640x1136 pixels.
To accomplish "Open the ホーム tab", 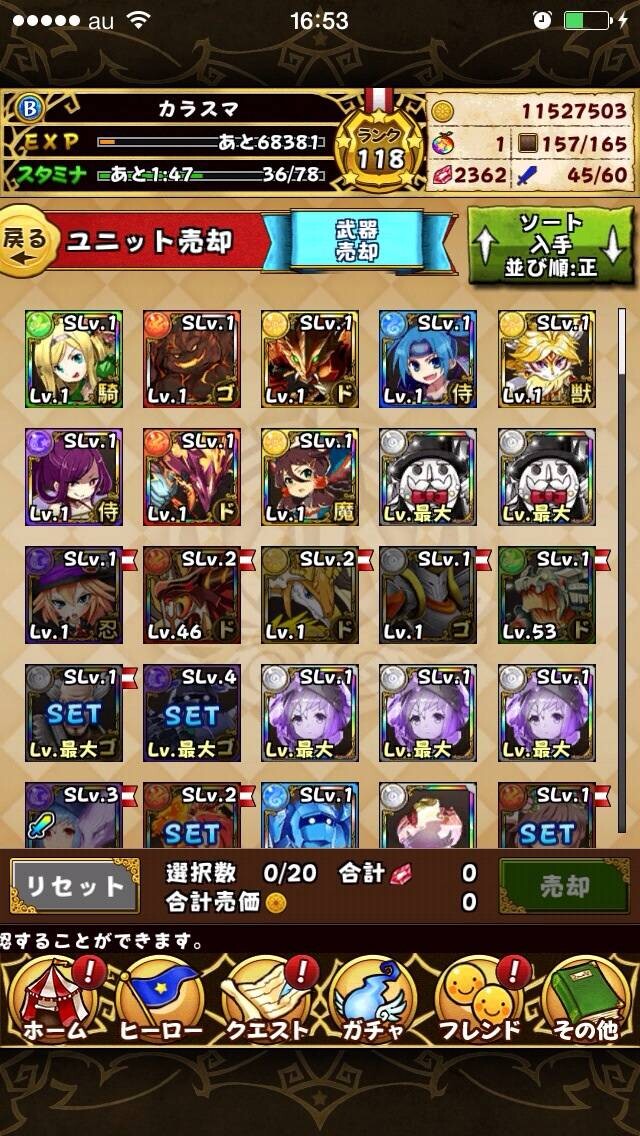I will 53,1000.
